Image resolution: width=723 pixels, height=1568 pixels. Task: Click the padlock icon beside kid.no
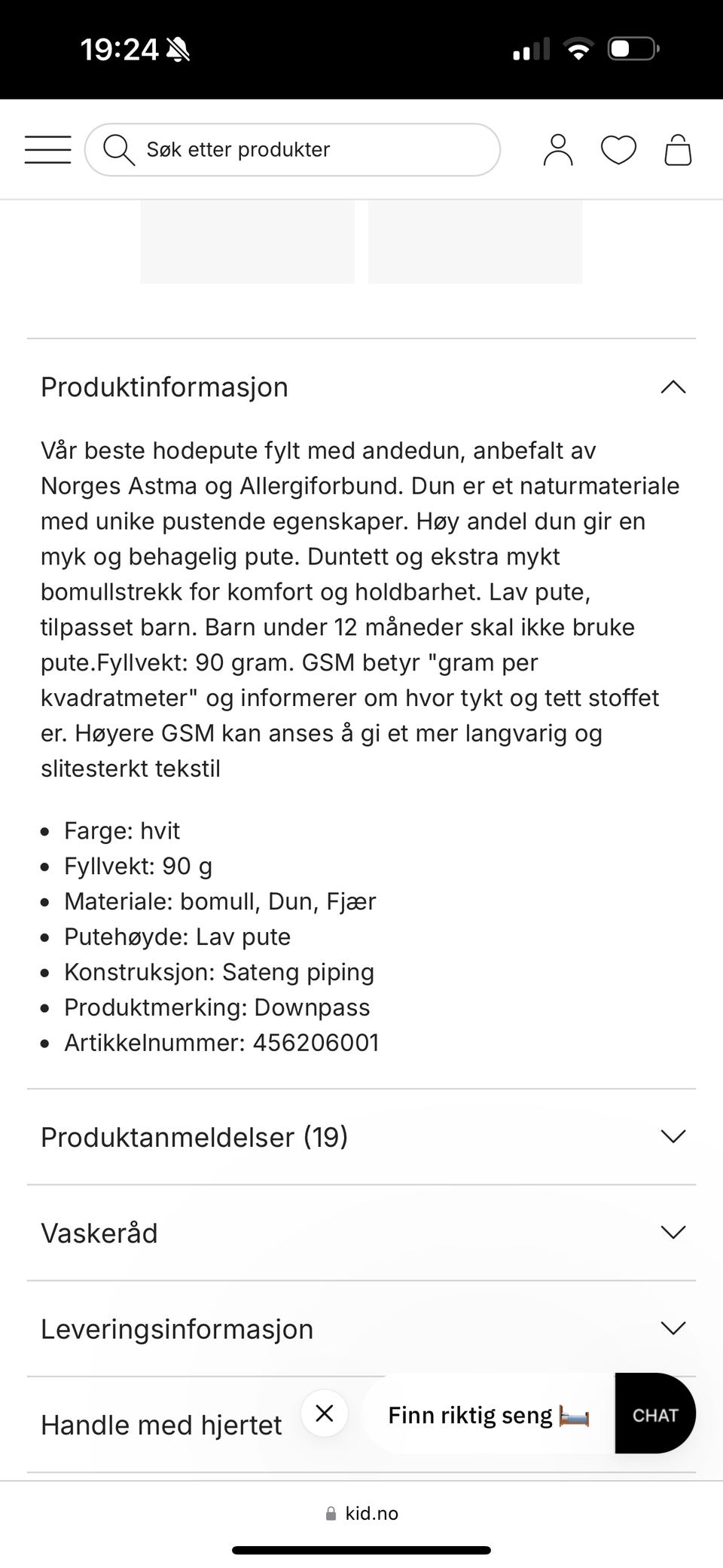pyautogui.click(x=328, y=1513)
